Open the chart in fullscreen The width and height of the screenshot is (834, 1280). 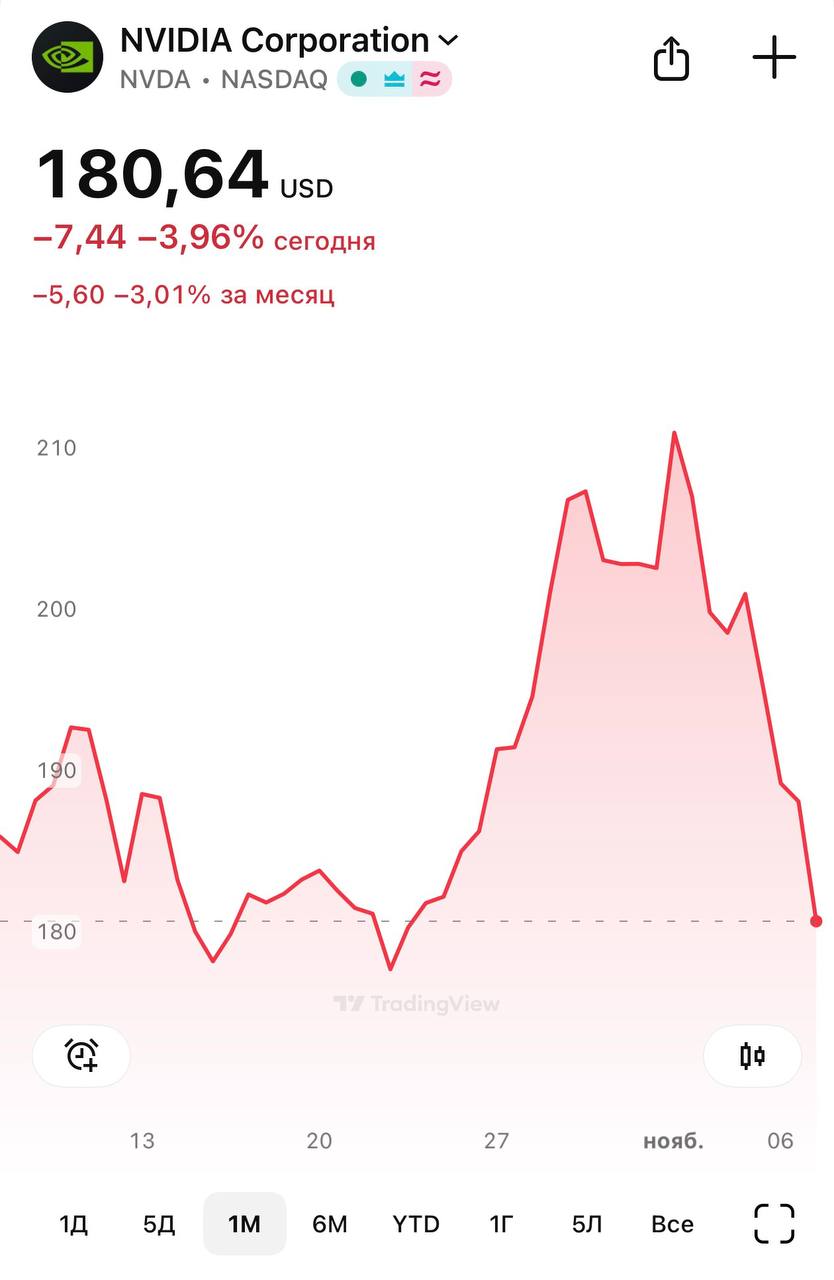coord(774,1224)
